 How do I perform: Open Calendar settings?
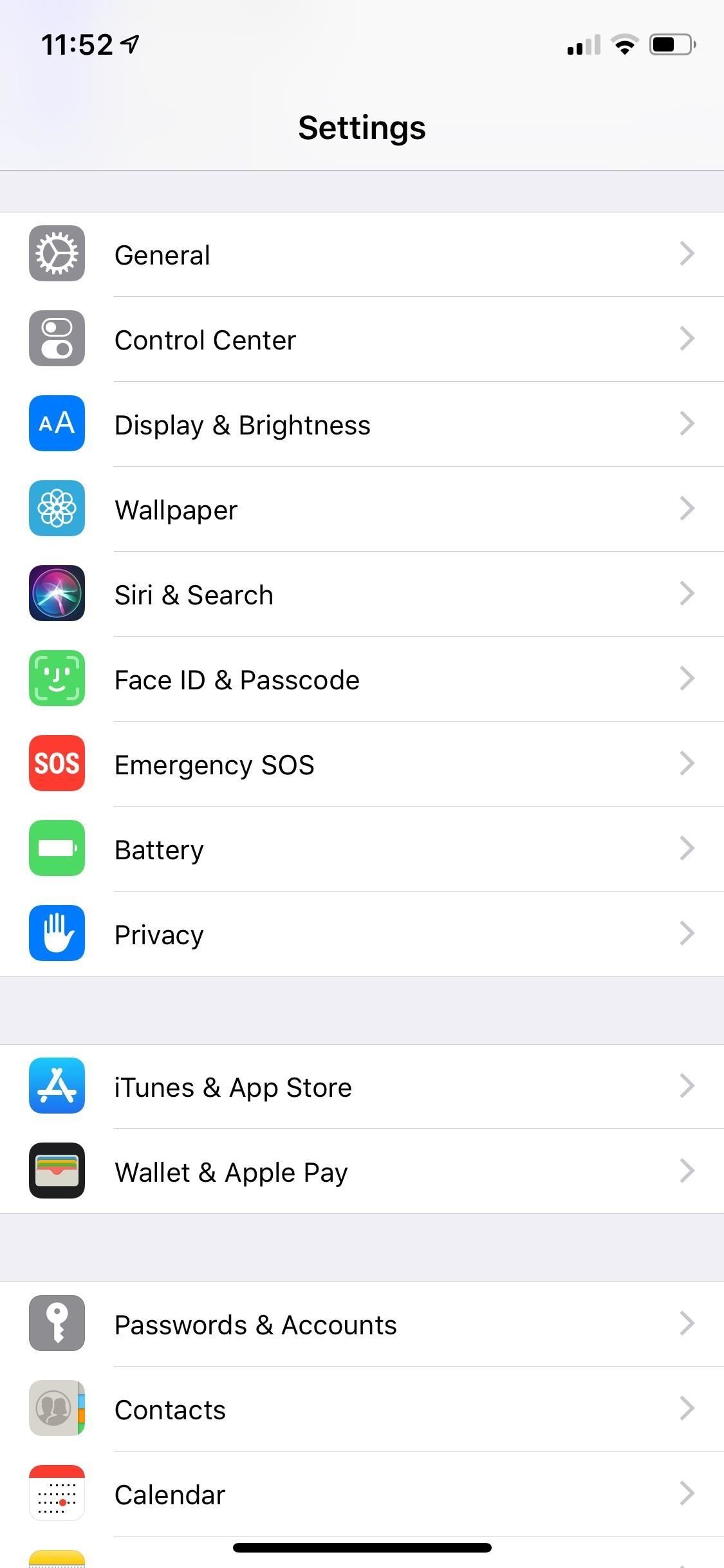point(360,1493)
